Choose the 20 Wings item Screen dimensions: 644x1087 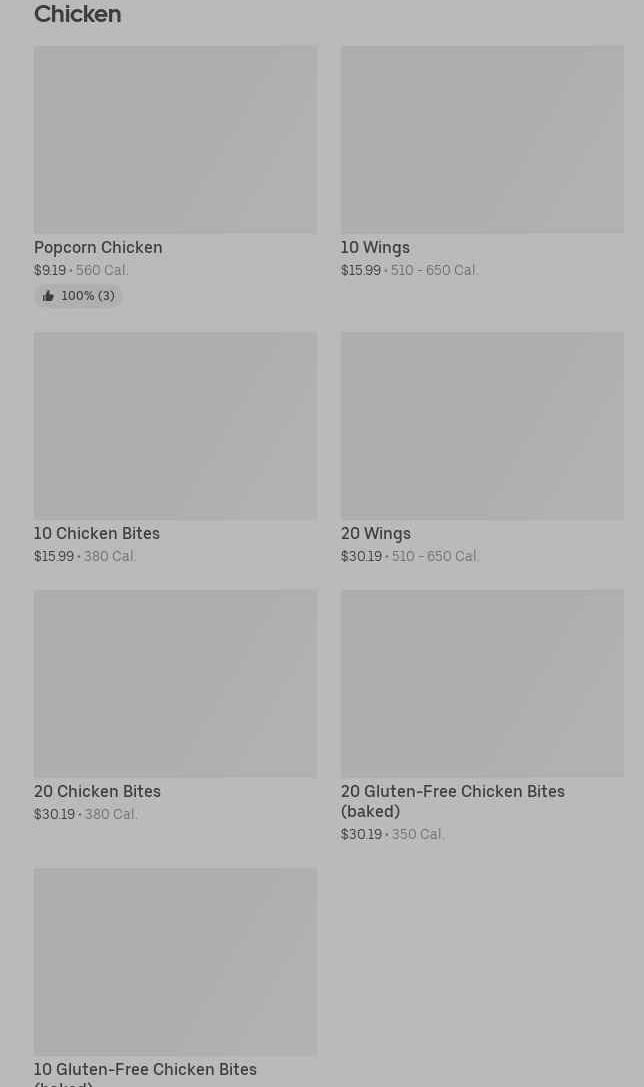tap(482, 449)
